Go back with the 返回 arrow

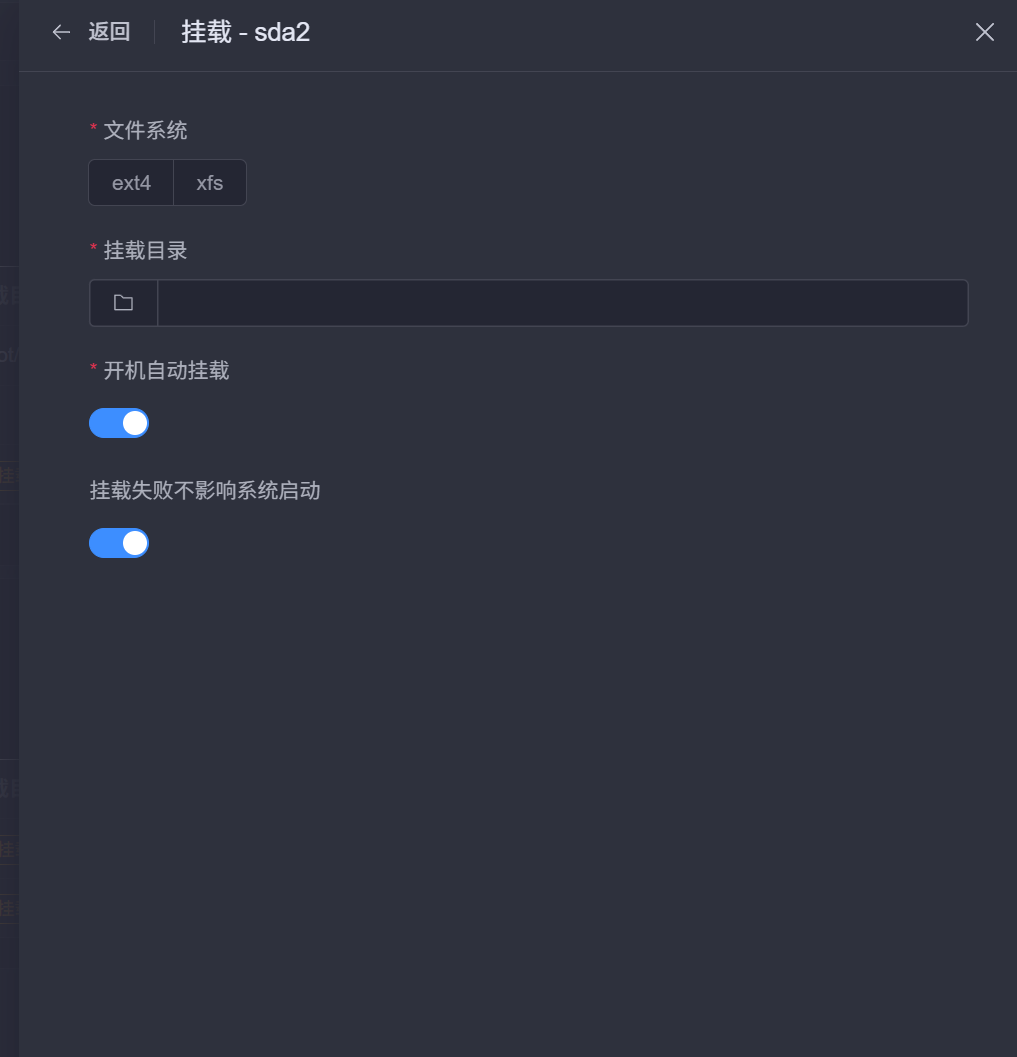click(61, 32)
